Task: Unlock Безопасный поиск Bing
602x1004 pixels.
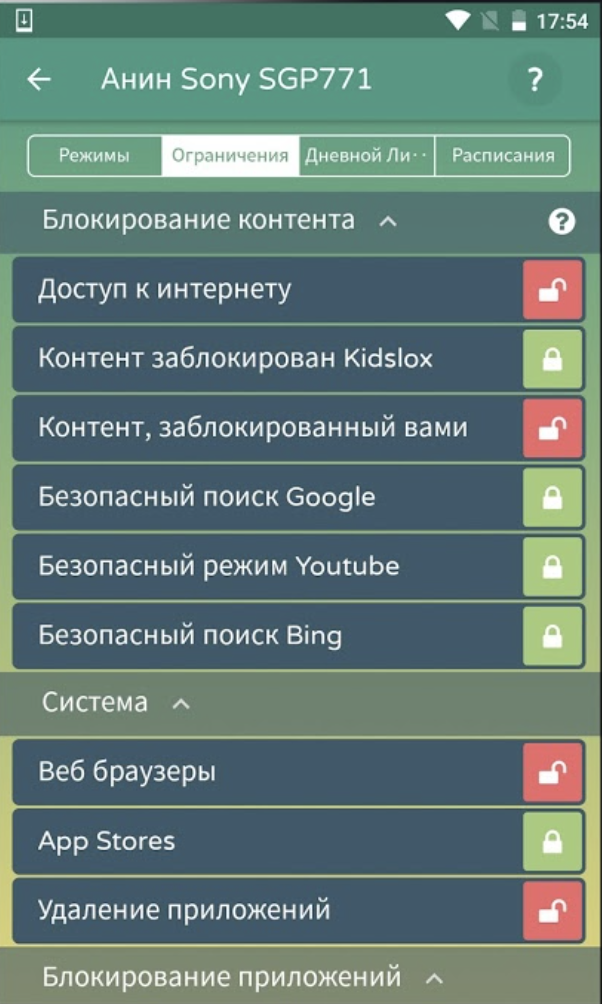Action: [x=552, y=635]
